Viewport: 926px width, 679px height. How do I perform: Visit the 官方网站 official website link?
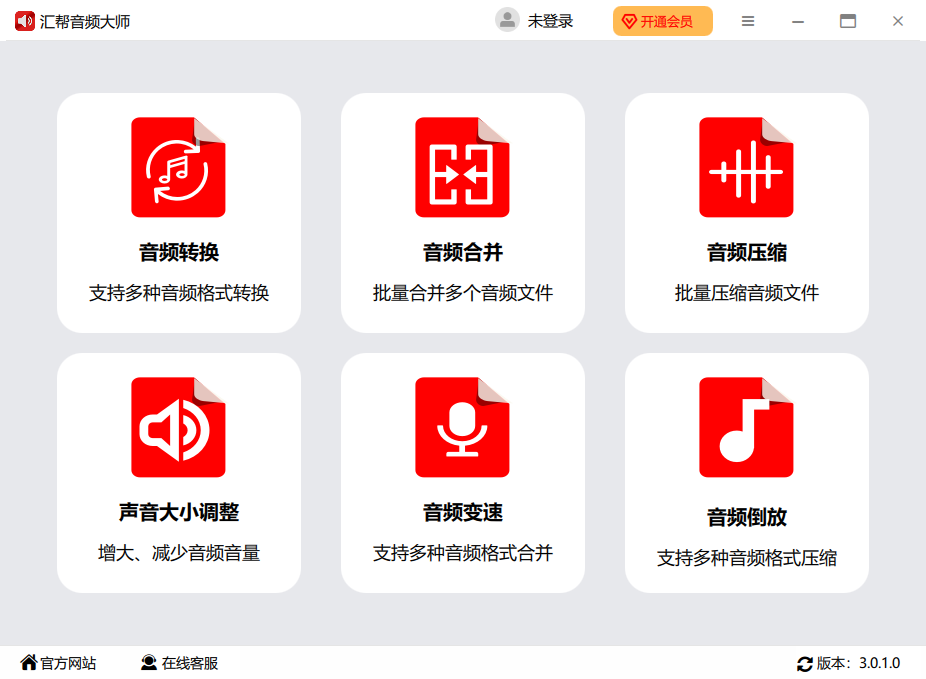[x=58, y=663]
